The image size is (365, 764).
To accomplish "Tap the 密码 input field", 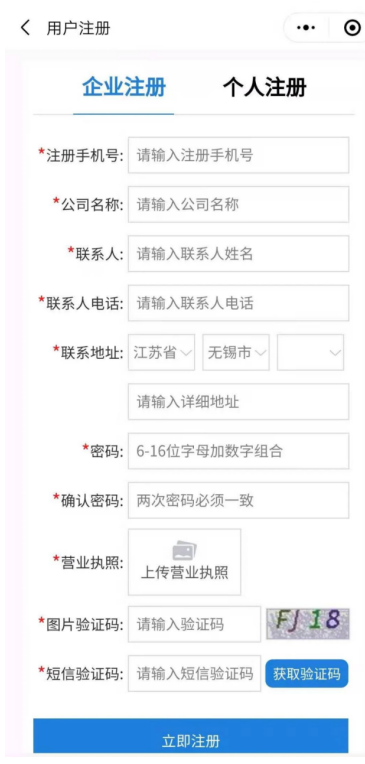I will pyautogui.click(x=238, y=451).
